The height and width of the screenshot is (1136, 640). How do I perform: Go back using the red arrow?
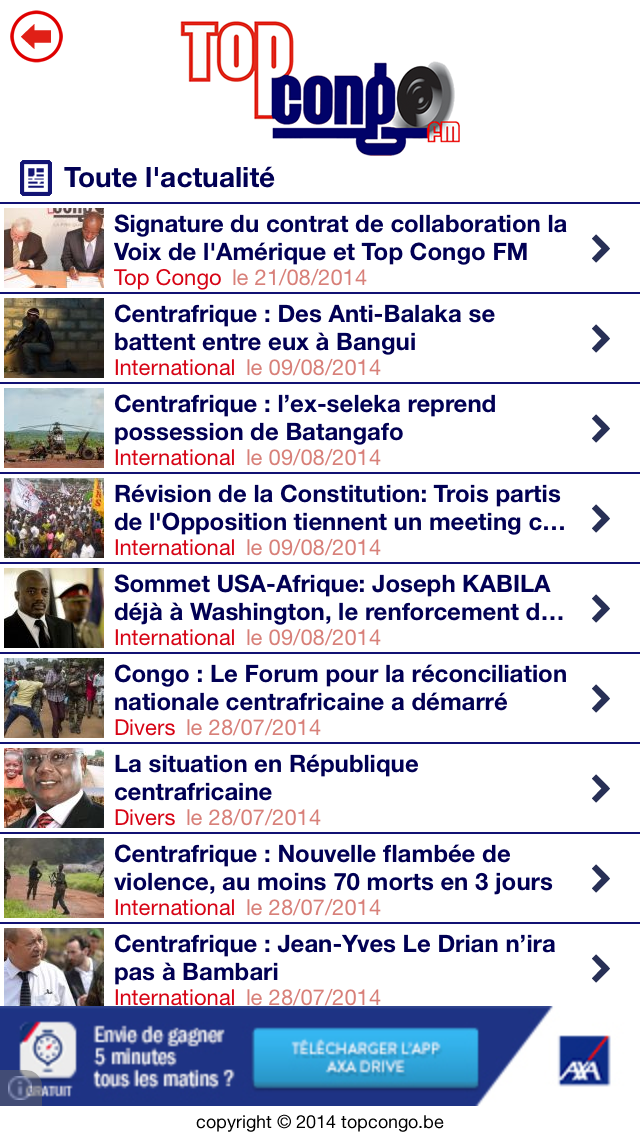tap(36, 37)
